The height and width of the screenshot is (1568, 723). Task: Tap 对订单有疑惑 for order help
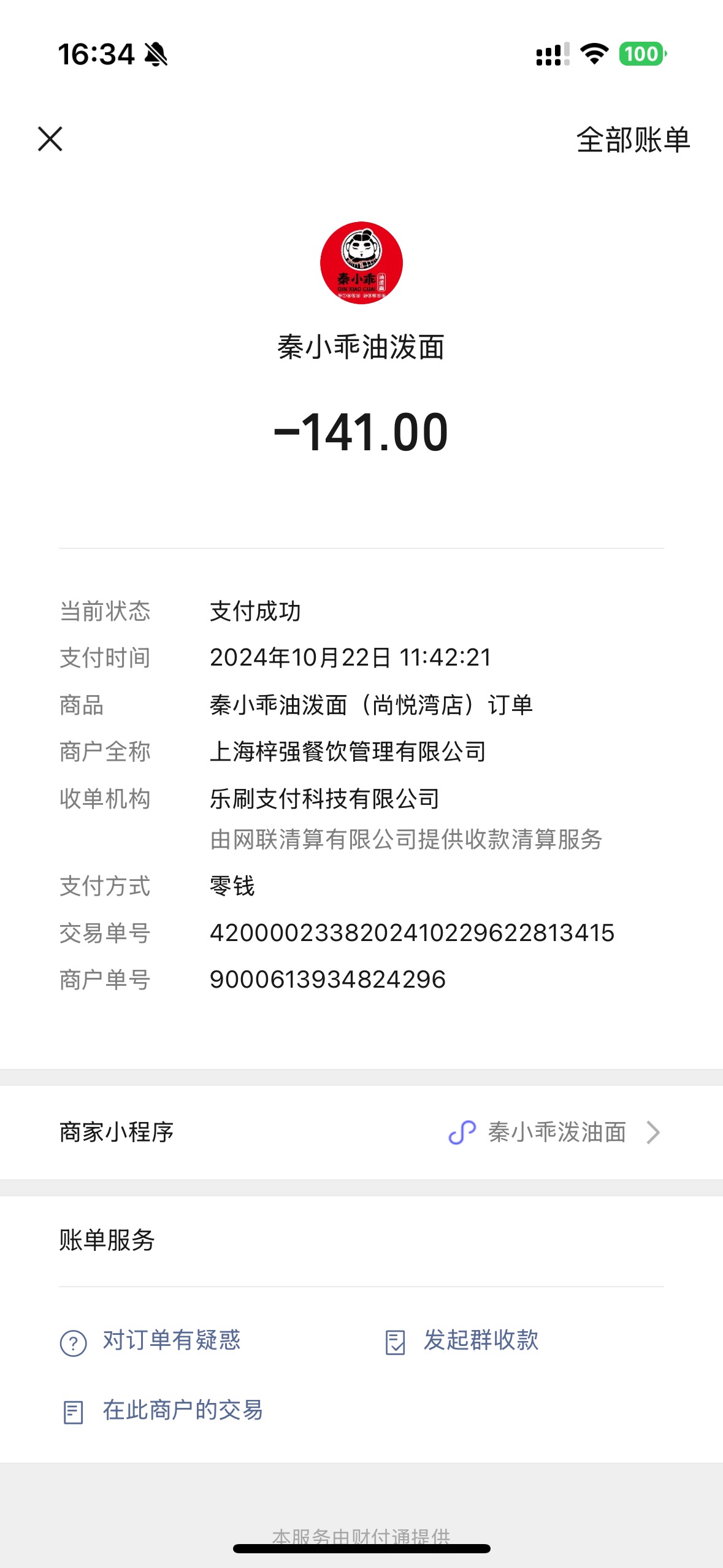151,1340
